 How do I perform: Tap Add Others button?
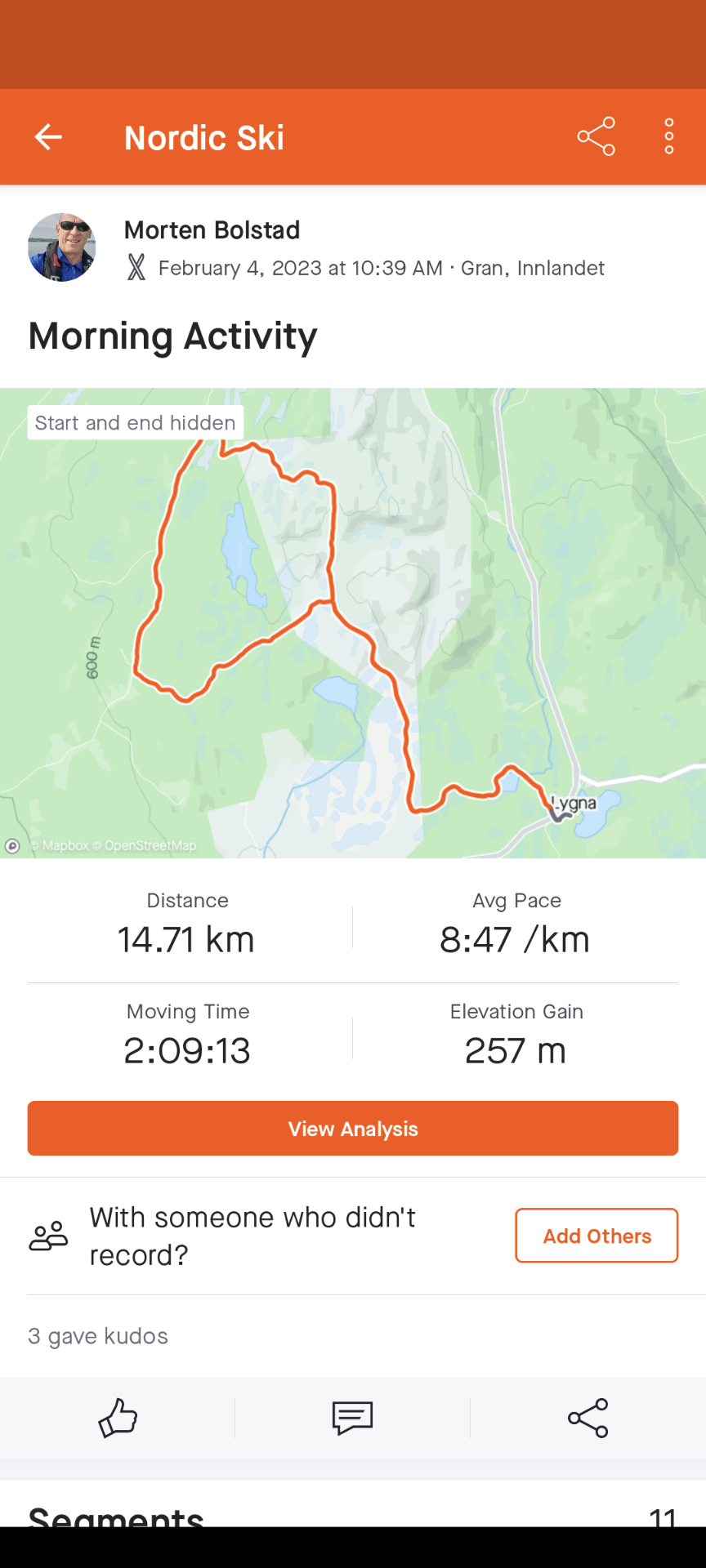coord(596,1236)
